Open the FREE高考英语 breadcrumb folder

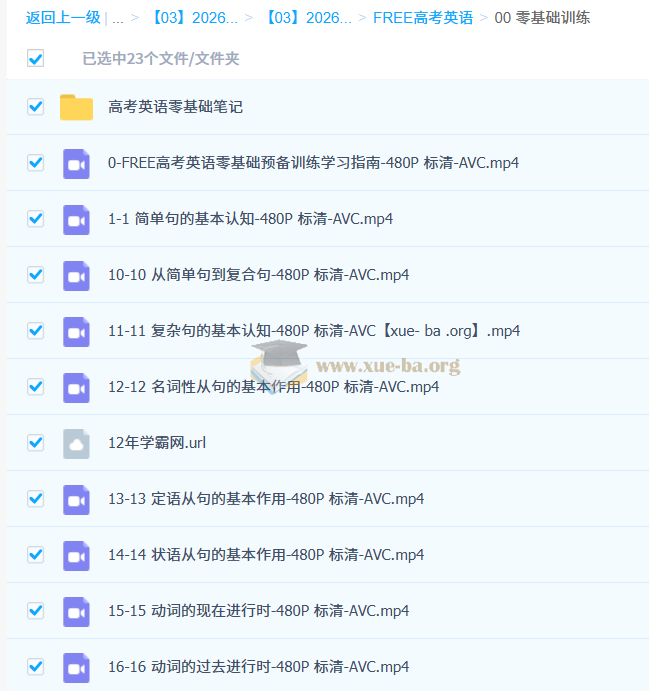[x=422, y=18]
